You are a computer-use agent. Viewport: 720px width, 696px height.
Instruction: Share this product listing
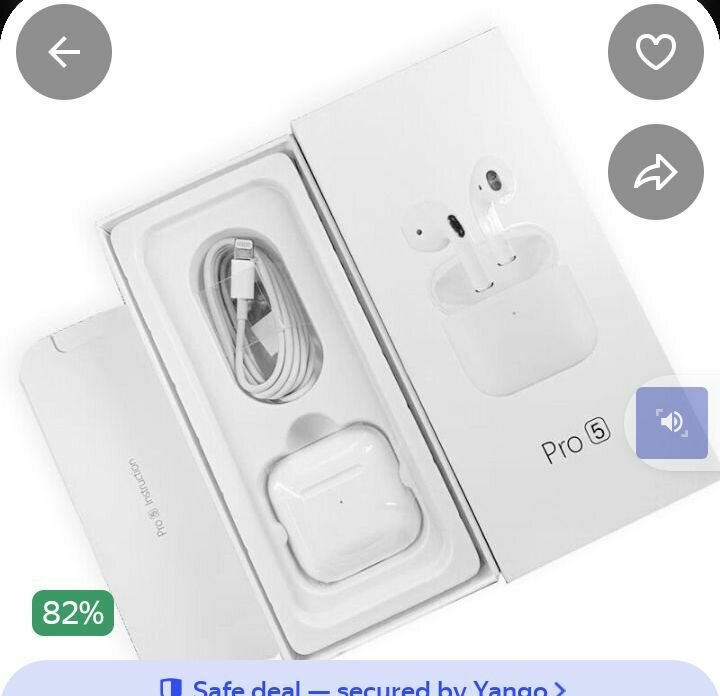pyautogui.click(x=656, y=172)
